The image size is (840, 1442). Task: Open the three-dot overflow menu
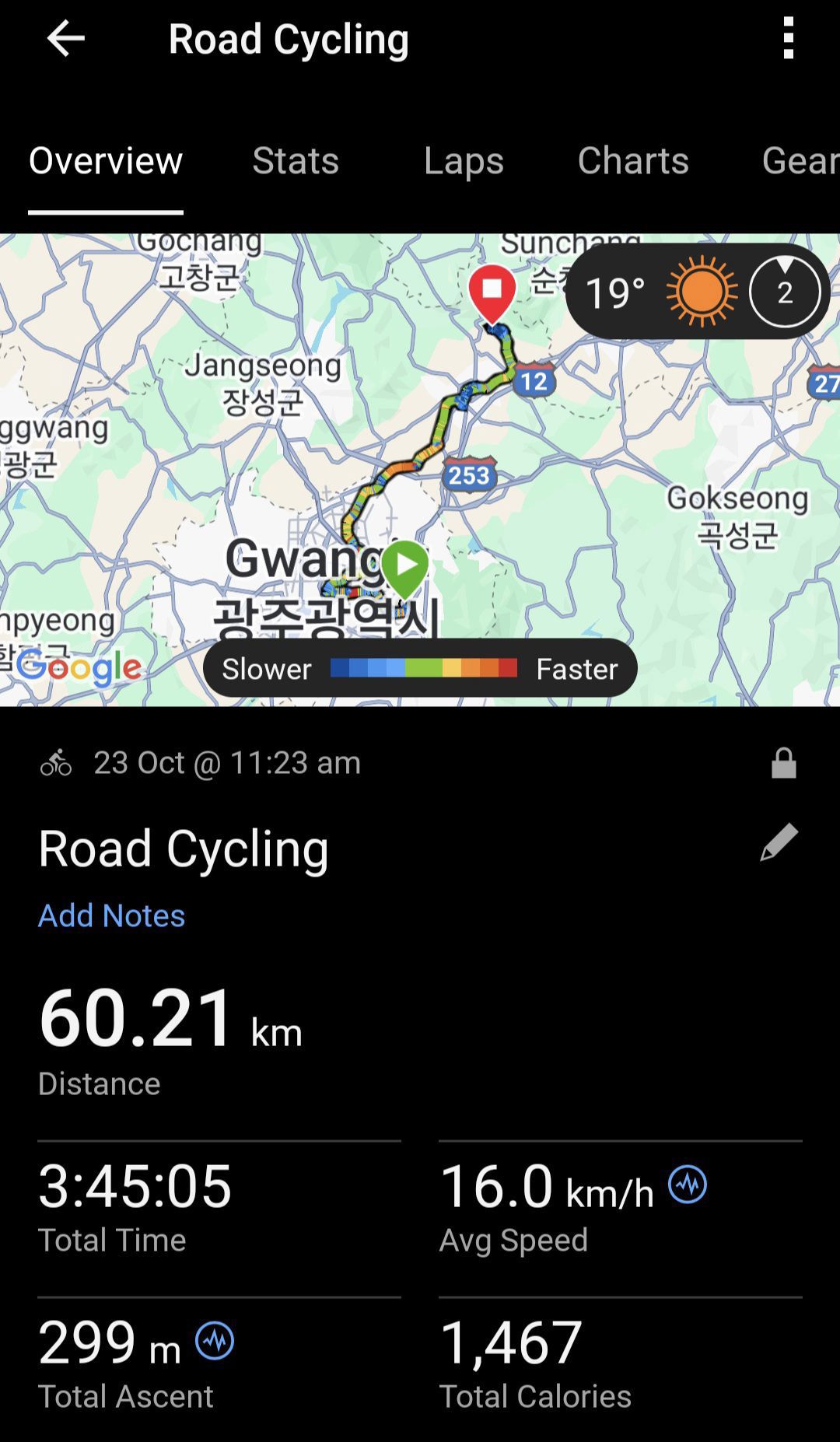[x=788, y=39]
